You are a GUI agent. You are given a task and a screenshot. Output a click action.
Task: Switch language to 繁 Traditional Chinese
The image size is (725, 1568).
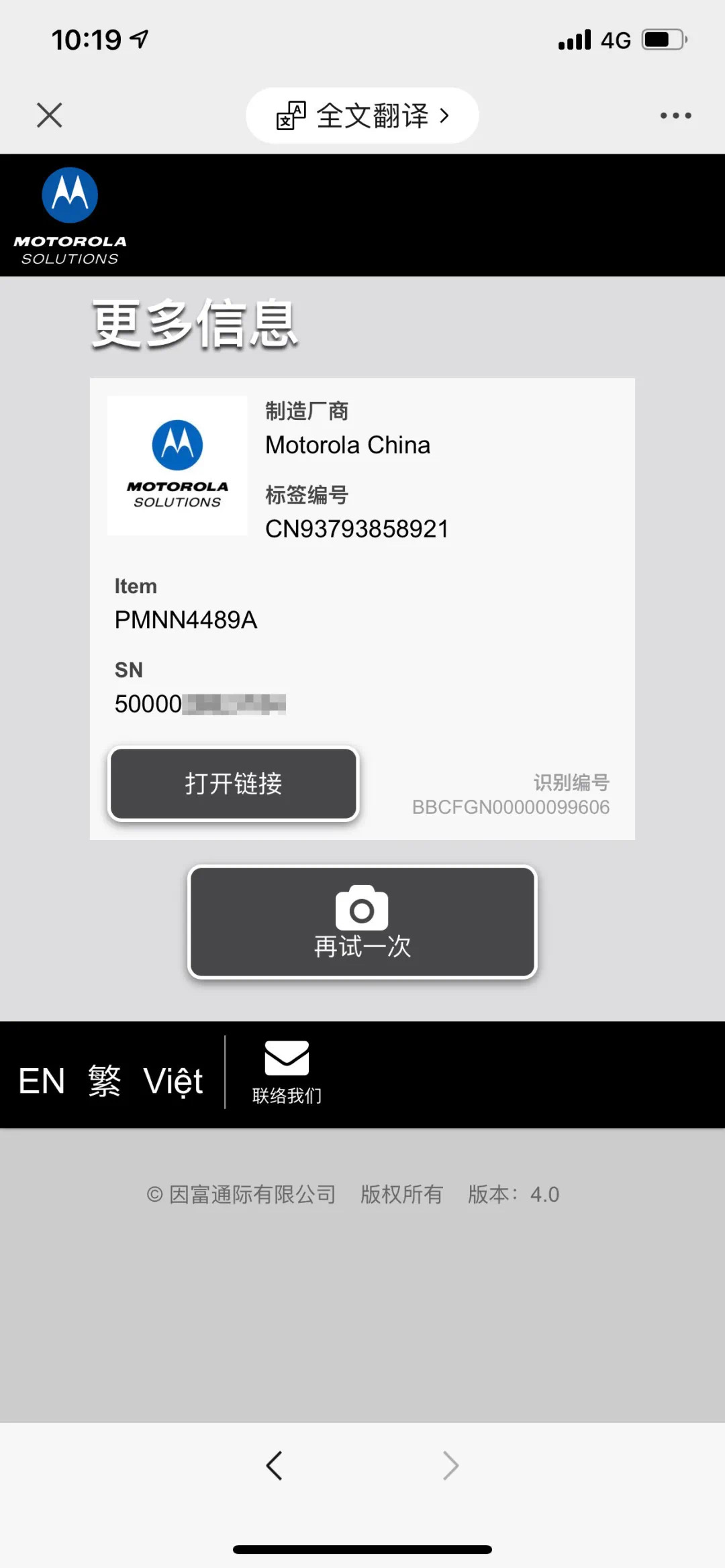(104, 1081)
